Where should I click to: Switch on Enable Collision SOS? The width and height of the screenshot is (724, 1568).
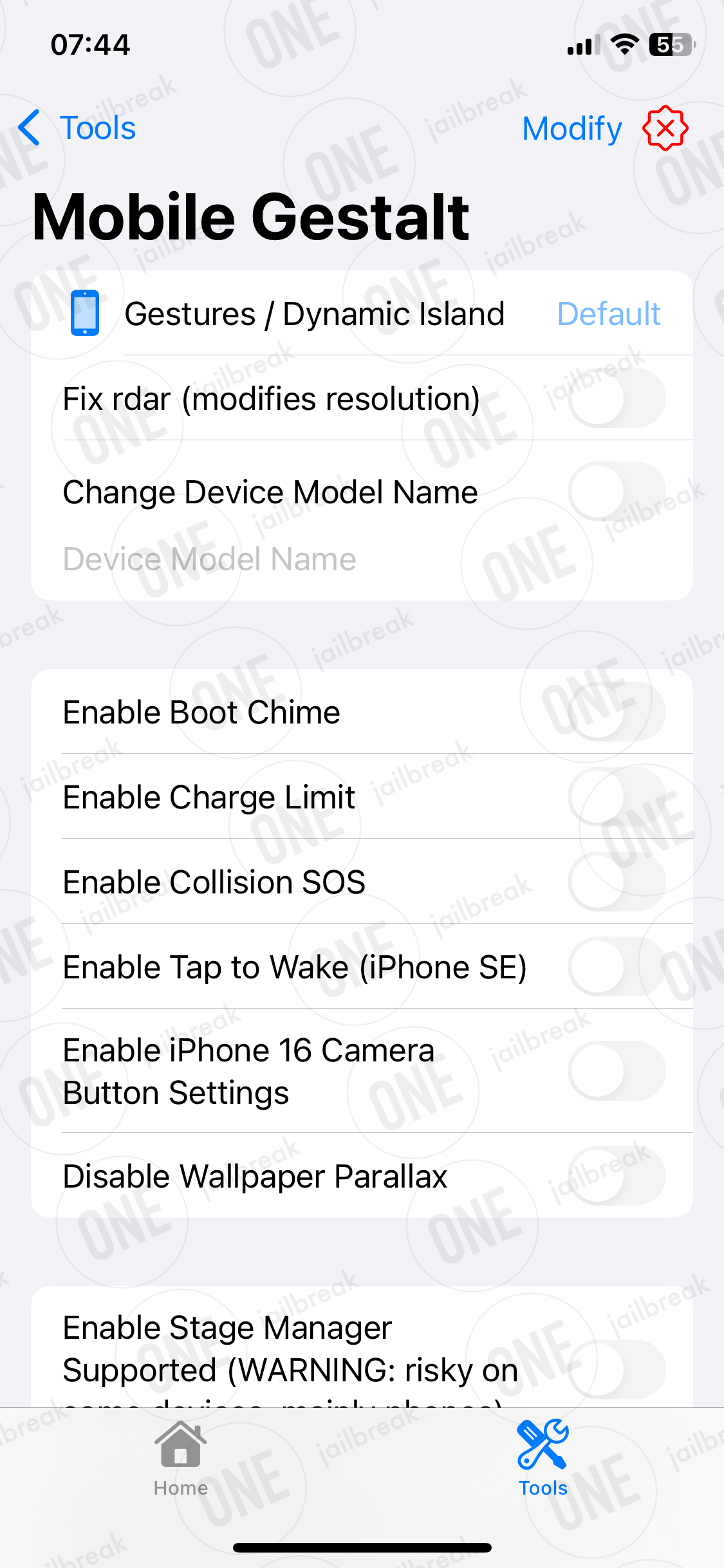(x=617, y=882)
